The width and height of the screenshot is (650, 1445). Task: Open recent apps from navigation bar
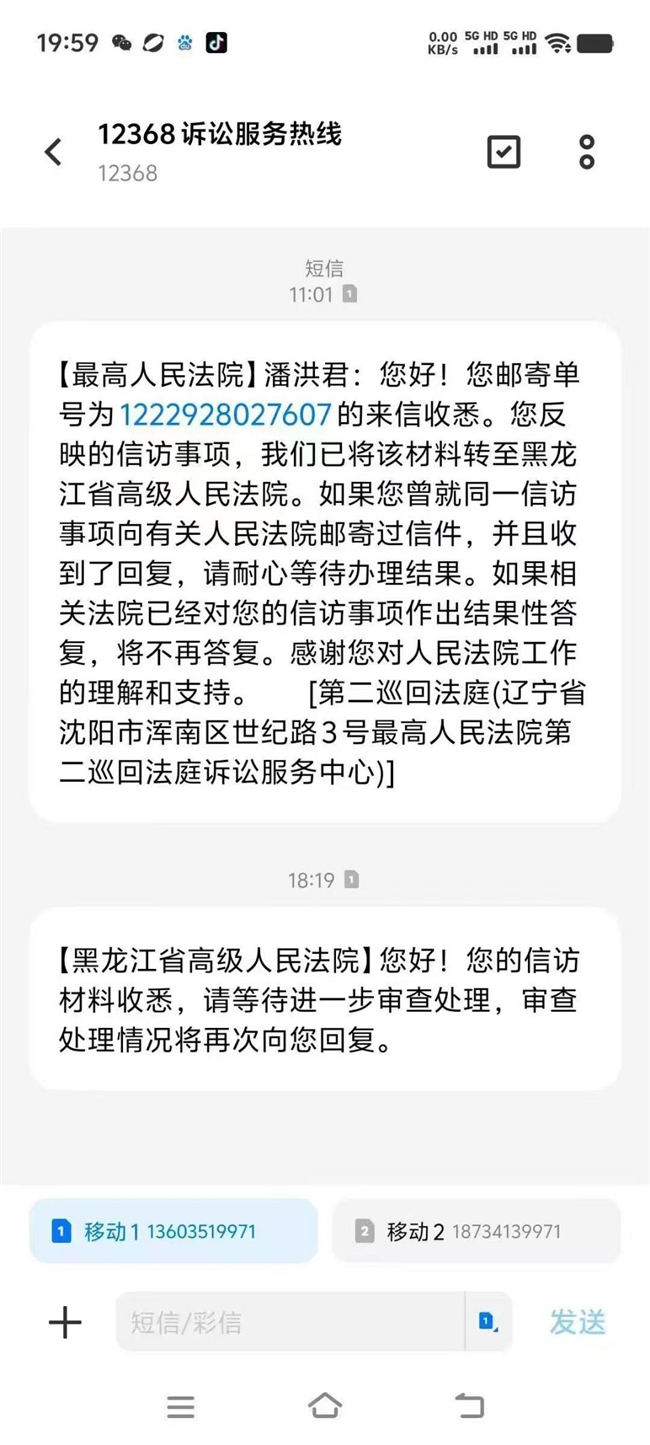point(181,1407)
